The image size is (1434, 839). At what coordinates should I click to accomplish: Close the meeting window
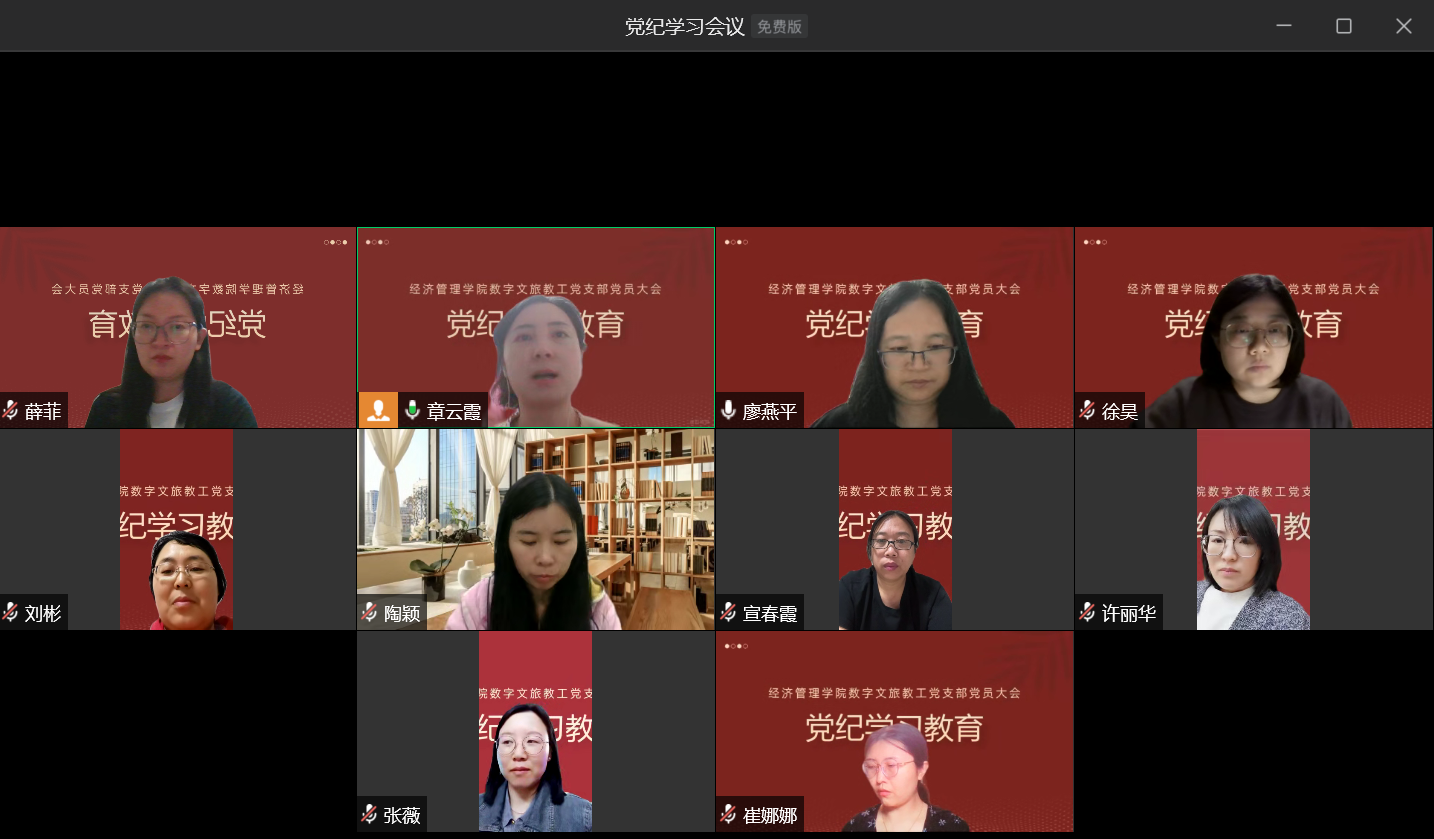tap(1404, 26)
